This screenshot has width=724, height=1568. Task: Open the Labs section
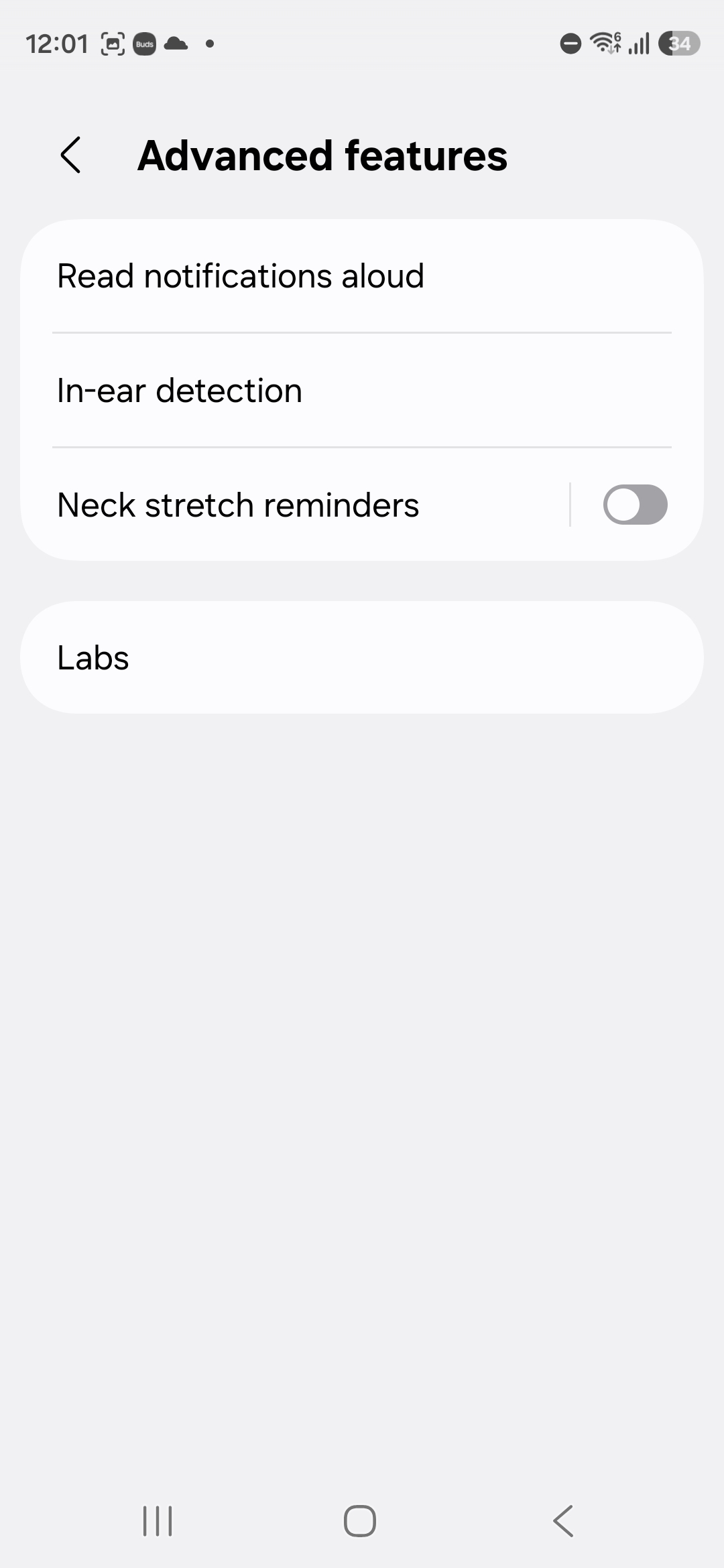coord(362,657)
